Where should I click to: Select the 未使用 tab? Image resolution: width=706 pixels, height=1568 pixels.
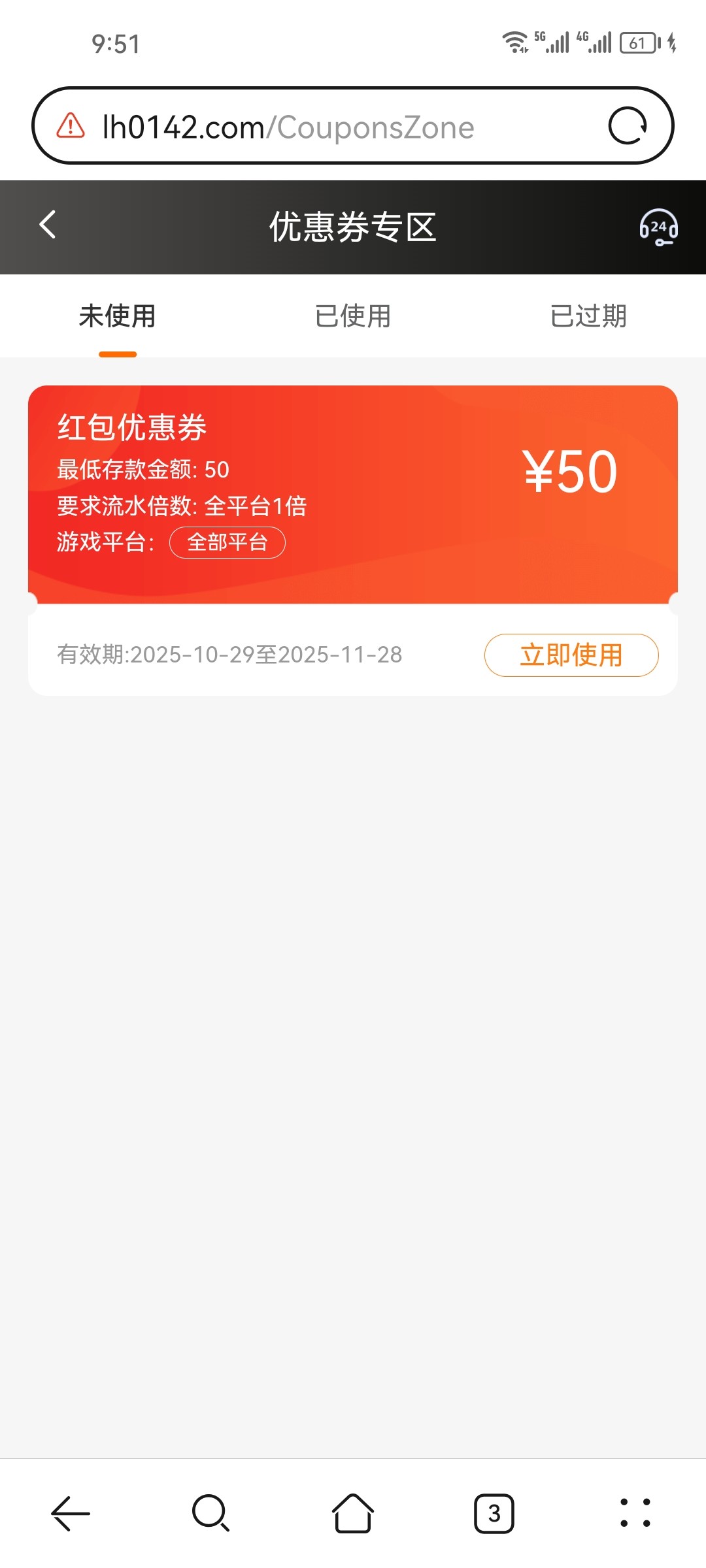(118, 317)
